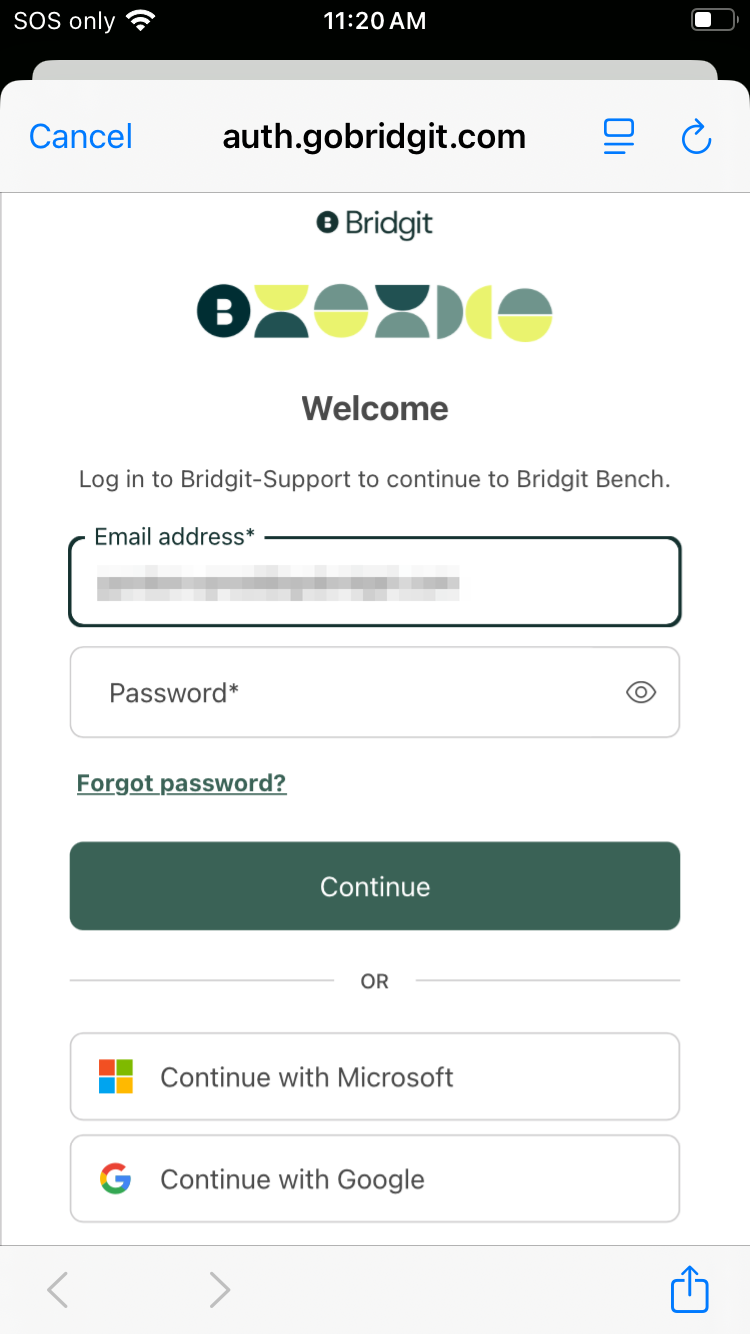
Task: Continue with Google sign-in option
Action: [x=375, y=1179]
